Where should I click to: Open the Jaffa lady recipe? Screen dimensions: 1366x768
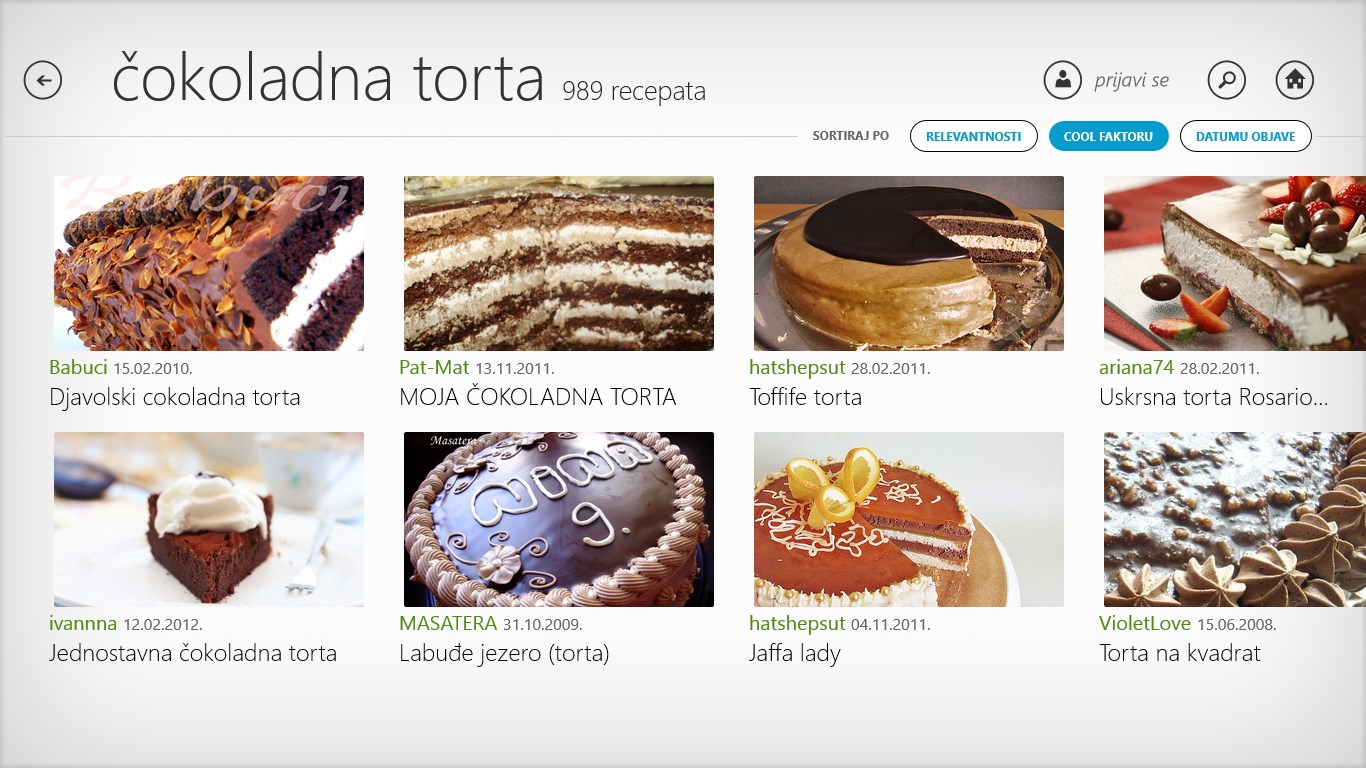point(909,520)
